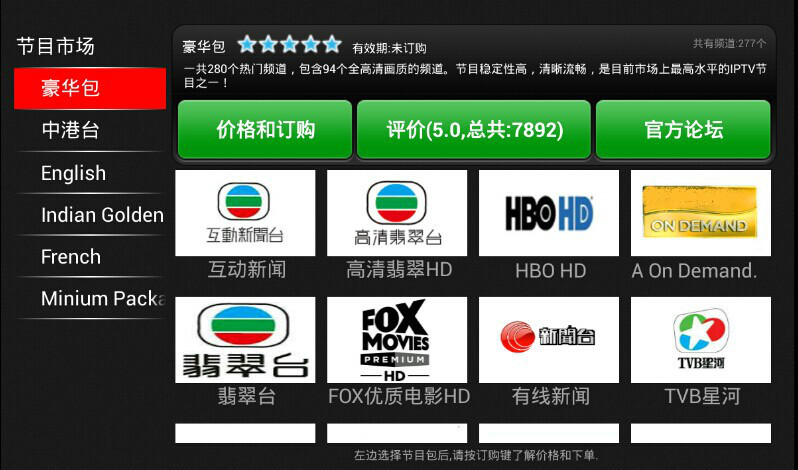Screen dimensions: 798x470
Task: Tap the 价格和订购 button
Action: [x=265, y=130]
